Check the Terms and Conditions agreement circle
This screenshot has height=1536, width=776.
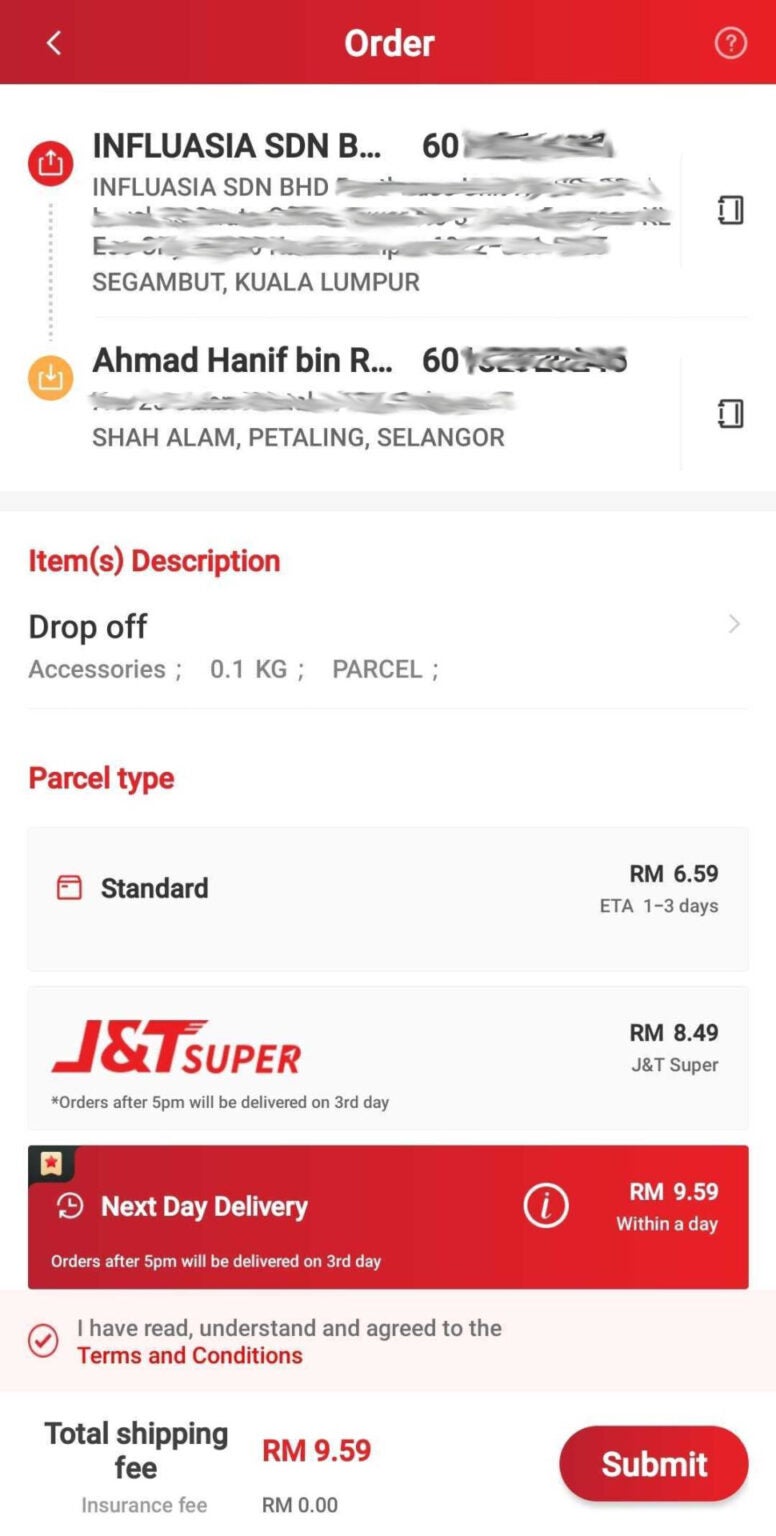(x=42, y=1342)
